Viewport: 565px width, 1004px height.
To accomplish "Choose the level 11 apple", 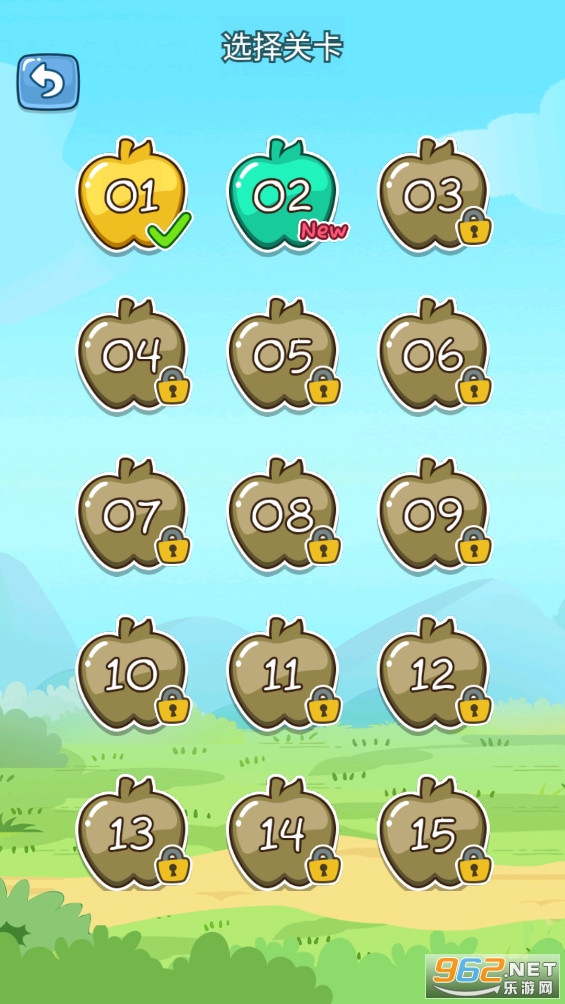I will click(284, 674).
